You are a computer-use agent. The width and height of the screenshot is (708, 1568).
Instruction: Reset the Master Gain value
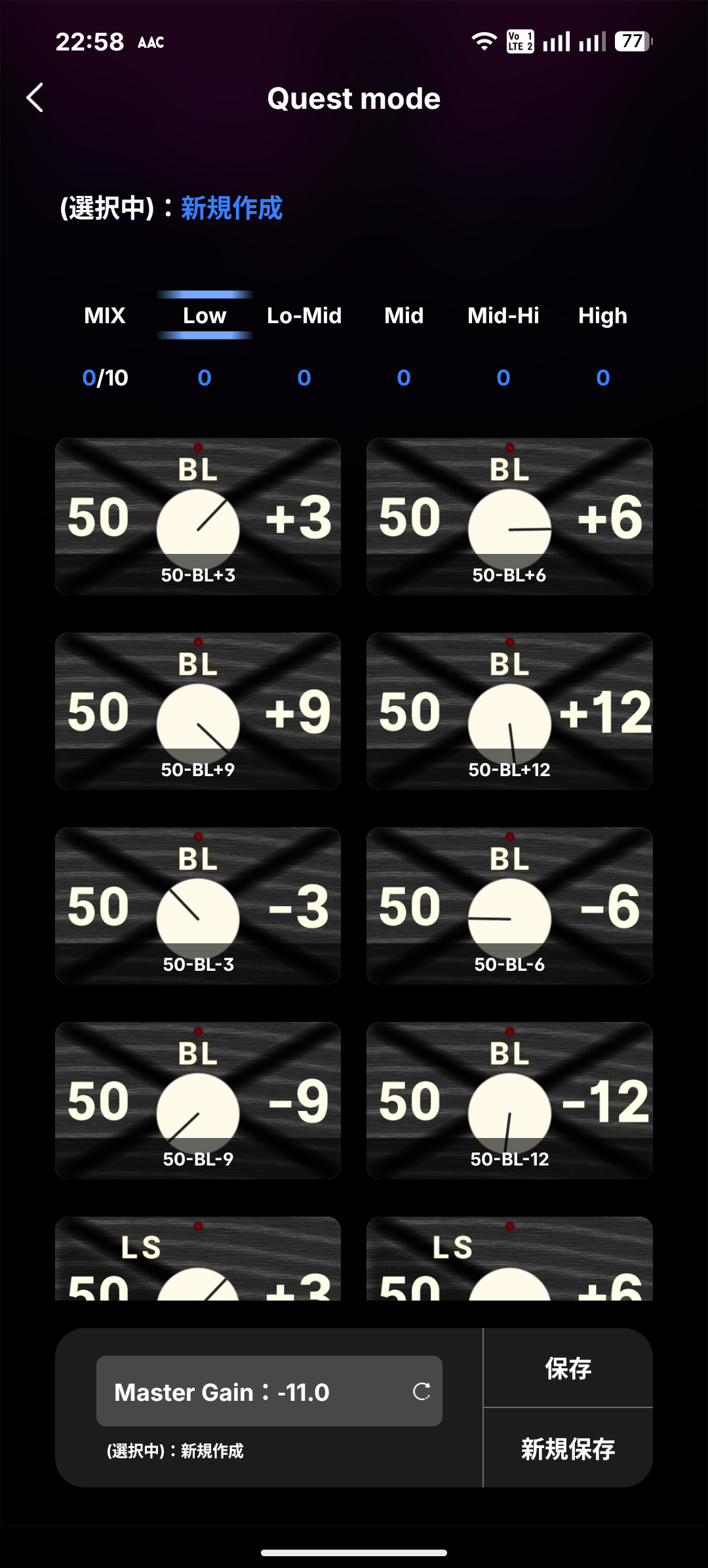(x=422, y=1391)
